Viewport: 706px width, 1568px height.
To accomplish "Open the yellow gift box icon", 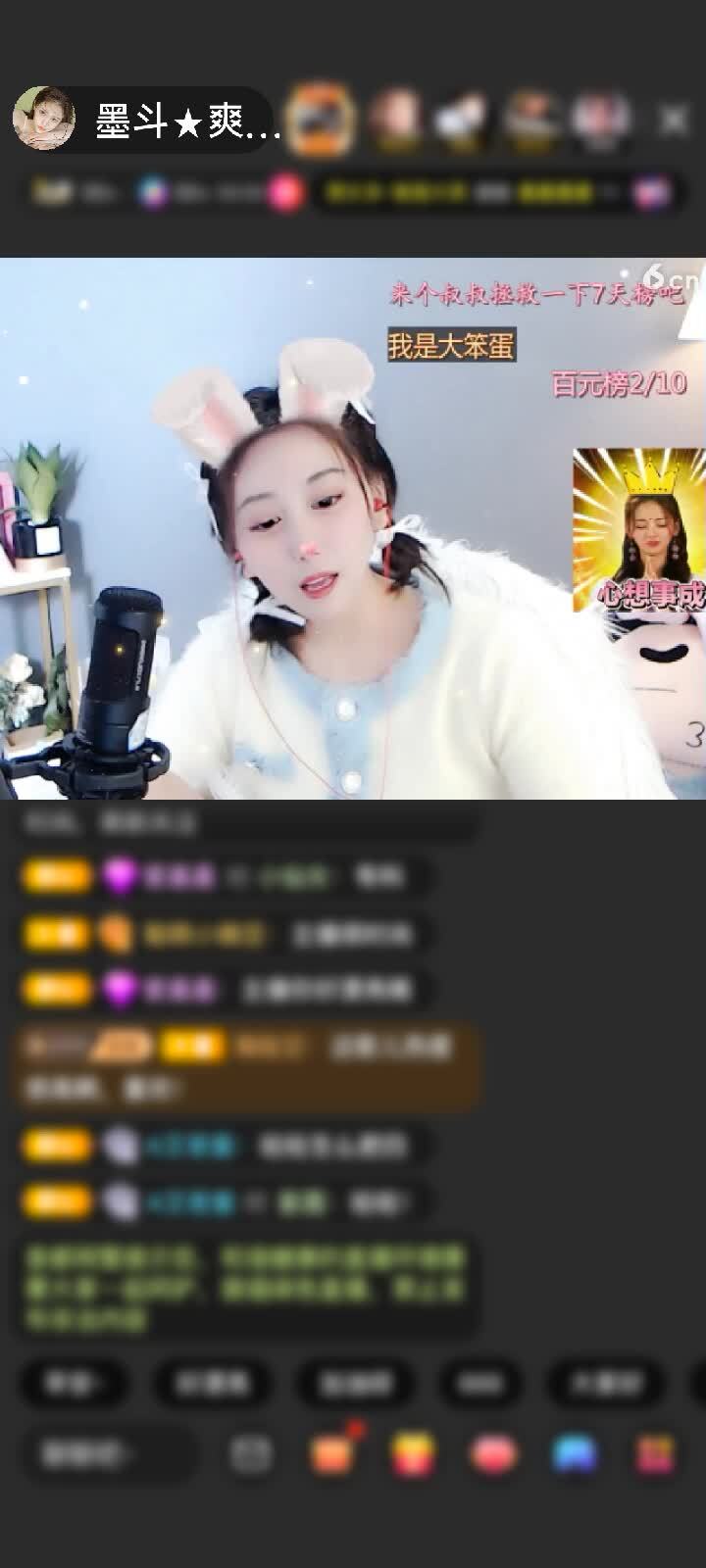I will [414, 1453].
